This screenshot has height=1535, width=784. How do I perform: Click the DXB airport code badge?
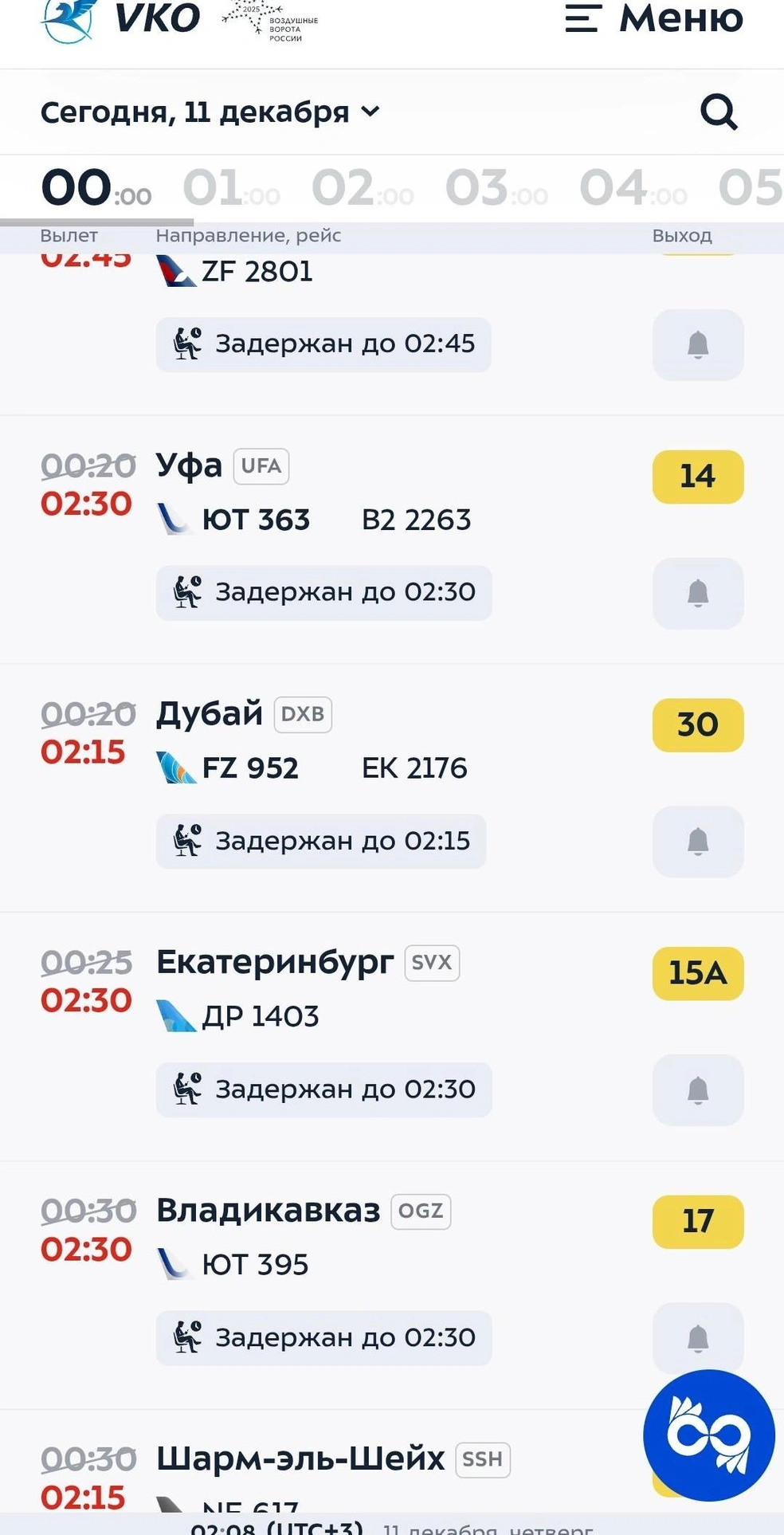click(x=303, y=714)
